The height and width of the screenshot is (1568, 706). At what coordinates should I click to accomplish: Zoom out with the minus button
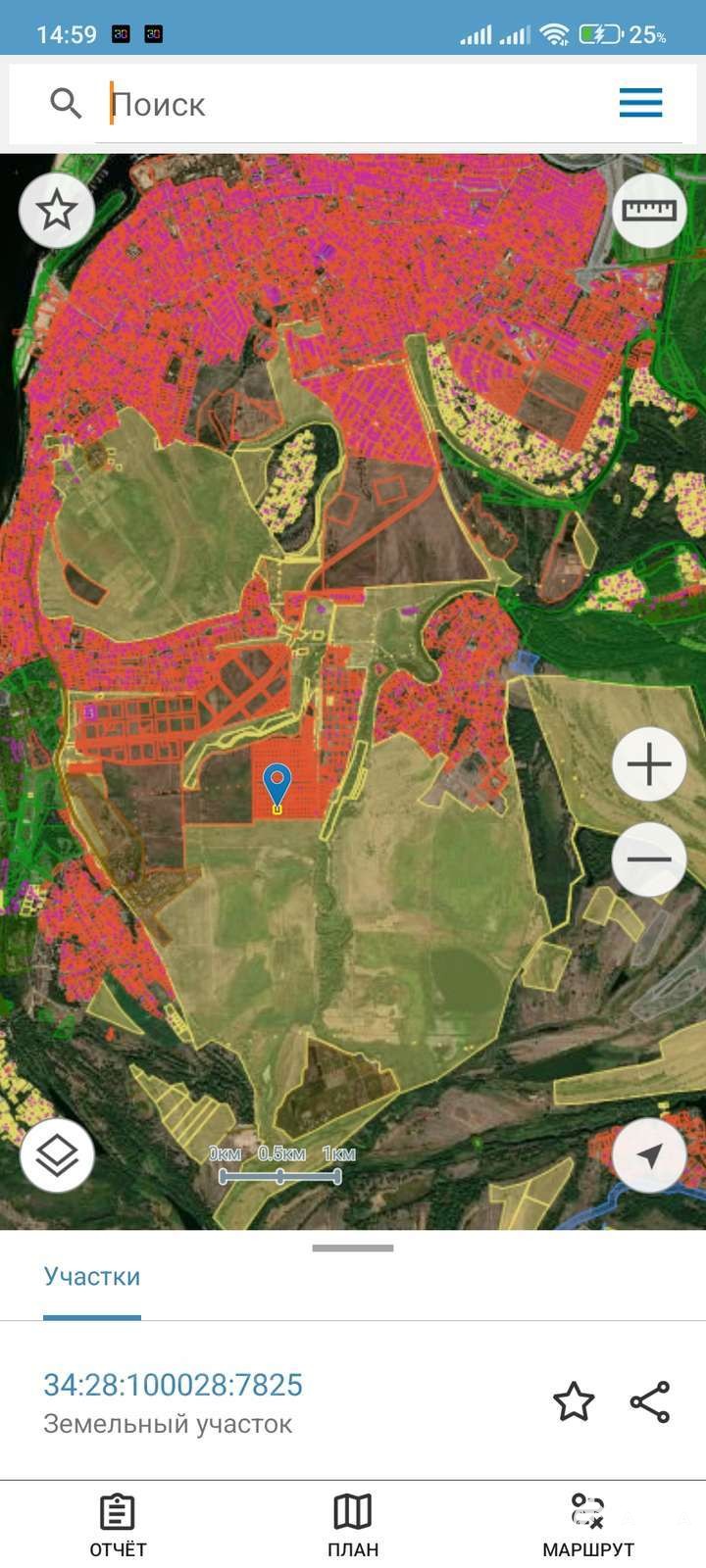click(649, 859)
